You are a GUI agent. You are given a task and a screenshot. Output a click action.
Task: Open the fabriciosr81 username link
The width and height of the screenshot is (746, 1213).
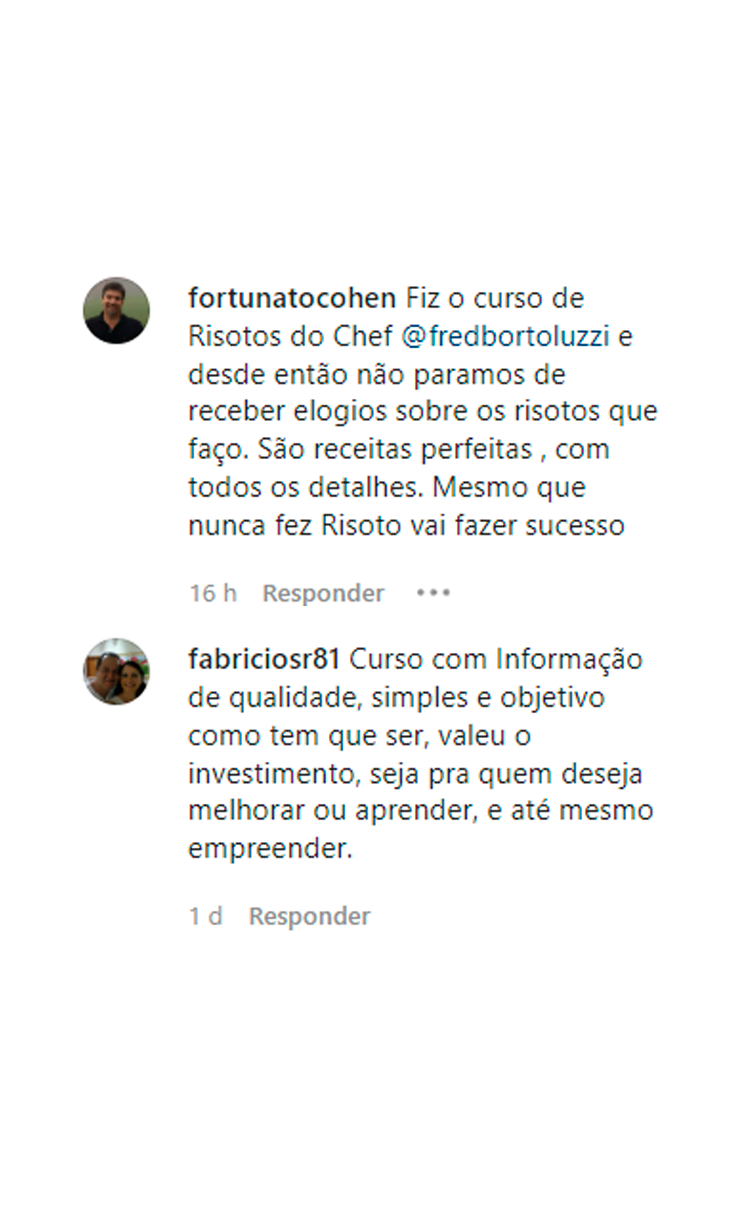(265, 660)
